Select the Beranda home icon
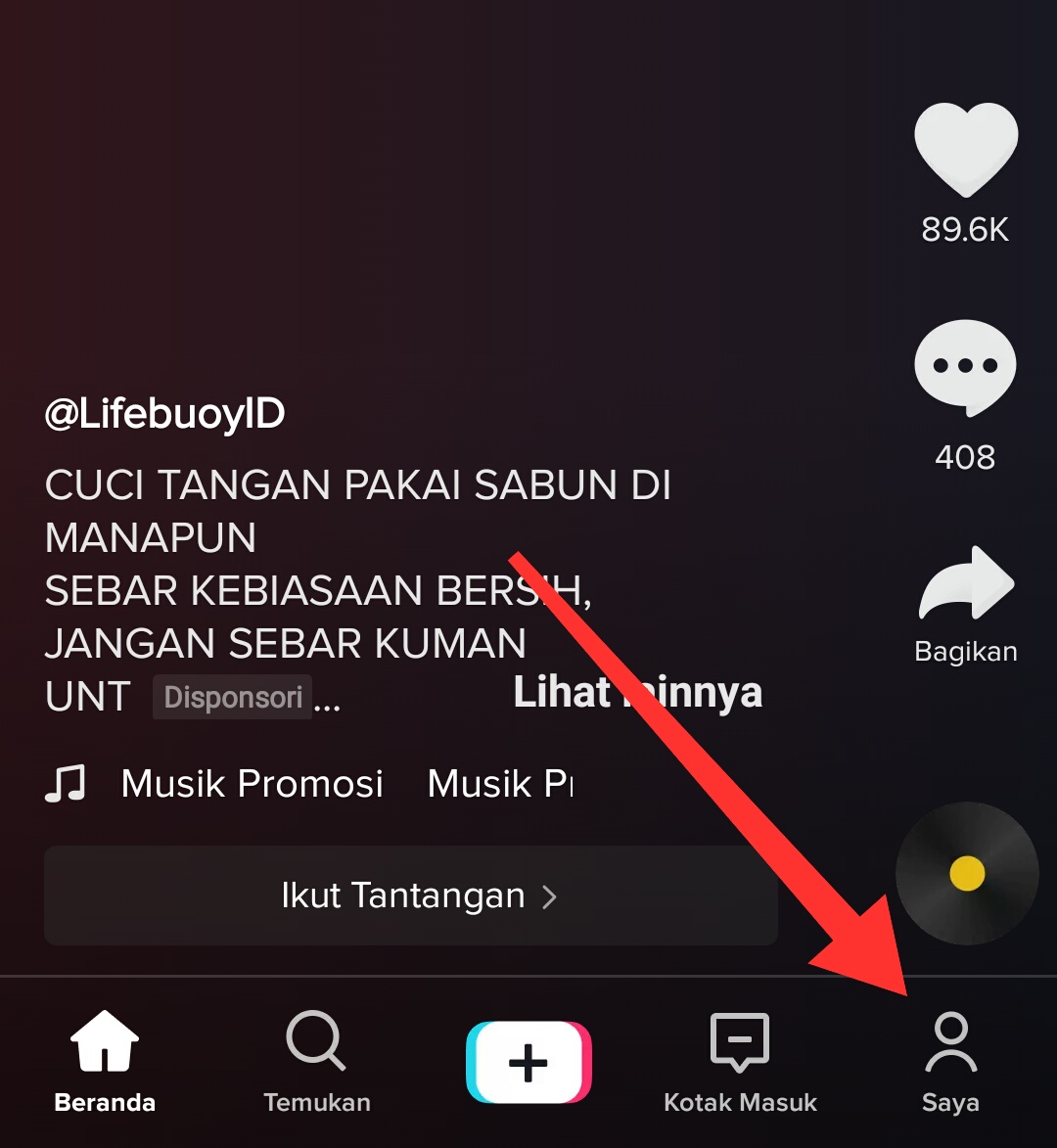Screen dimensions: 1057x1148 pos(104,1039)
